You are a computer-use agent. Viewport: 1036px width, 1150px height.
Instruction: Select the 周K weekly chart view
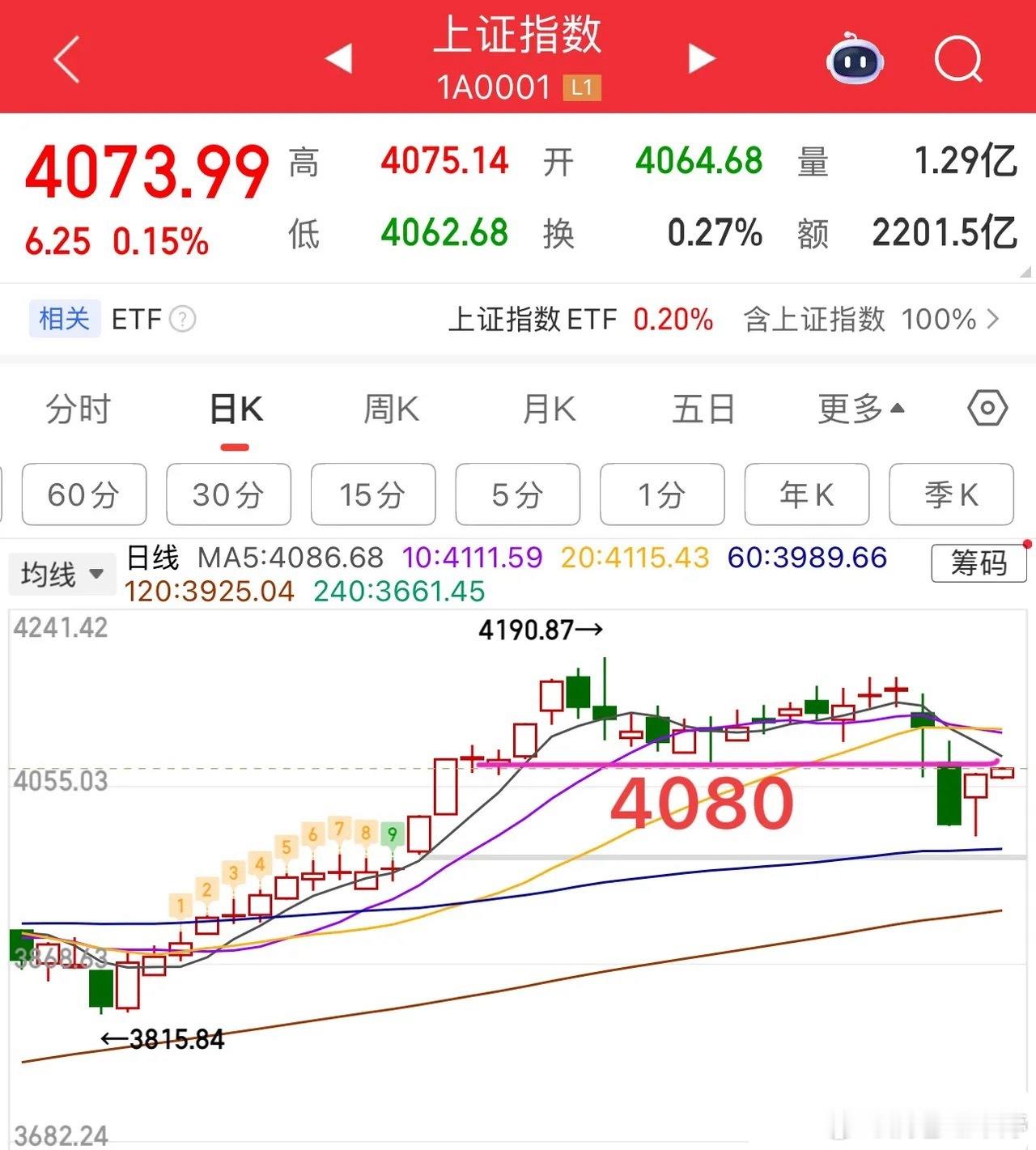(390, 410)
